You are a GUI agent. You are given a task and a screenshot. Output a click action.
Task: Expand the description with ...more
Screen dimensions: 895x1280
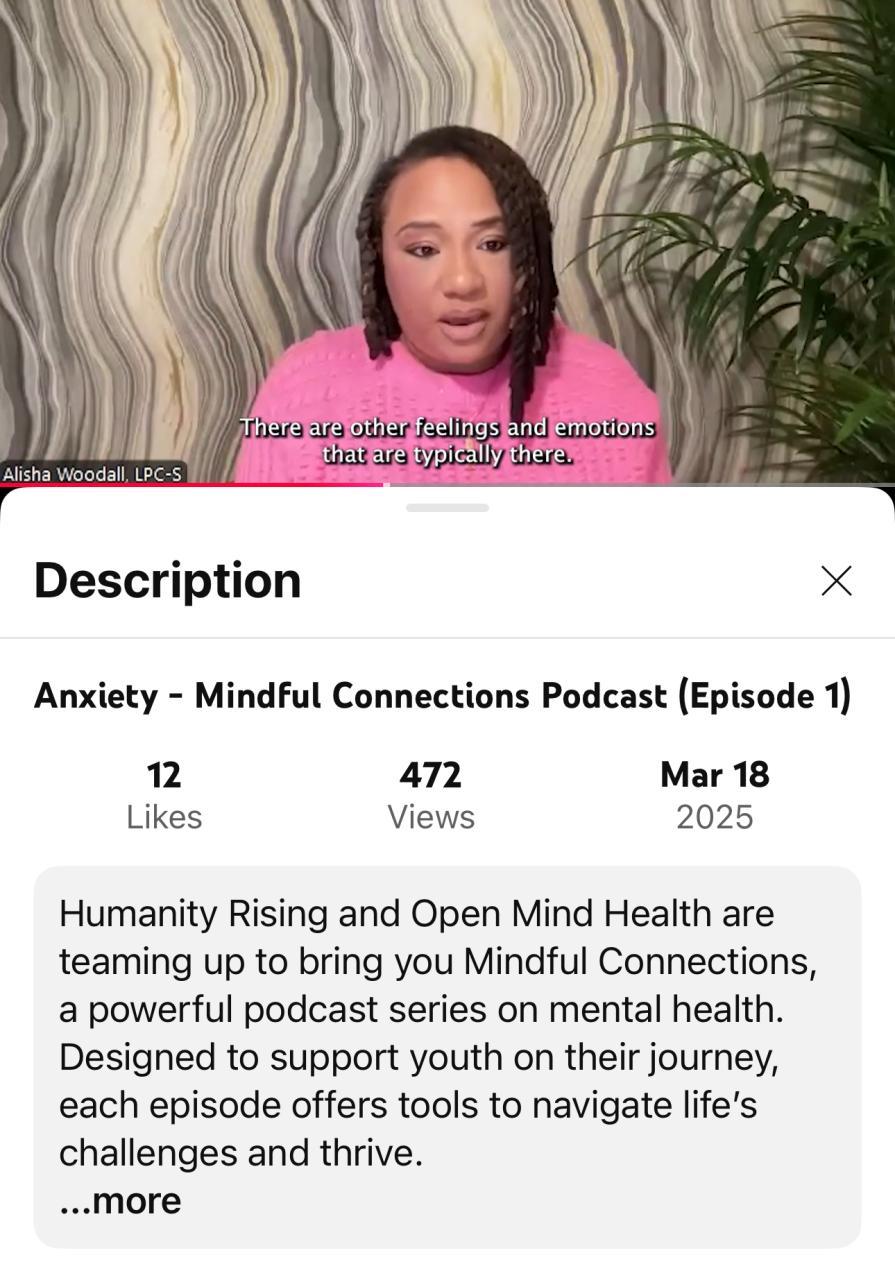click(120, 1201)
